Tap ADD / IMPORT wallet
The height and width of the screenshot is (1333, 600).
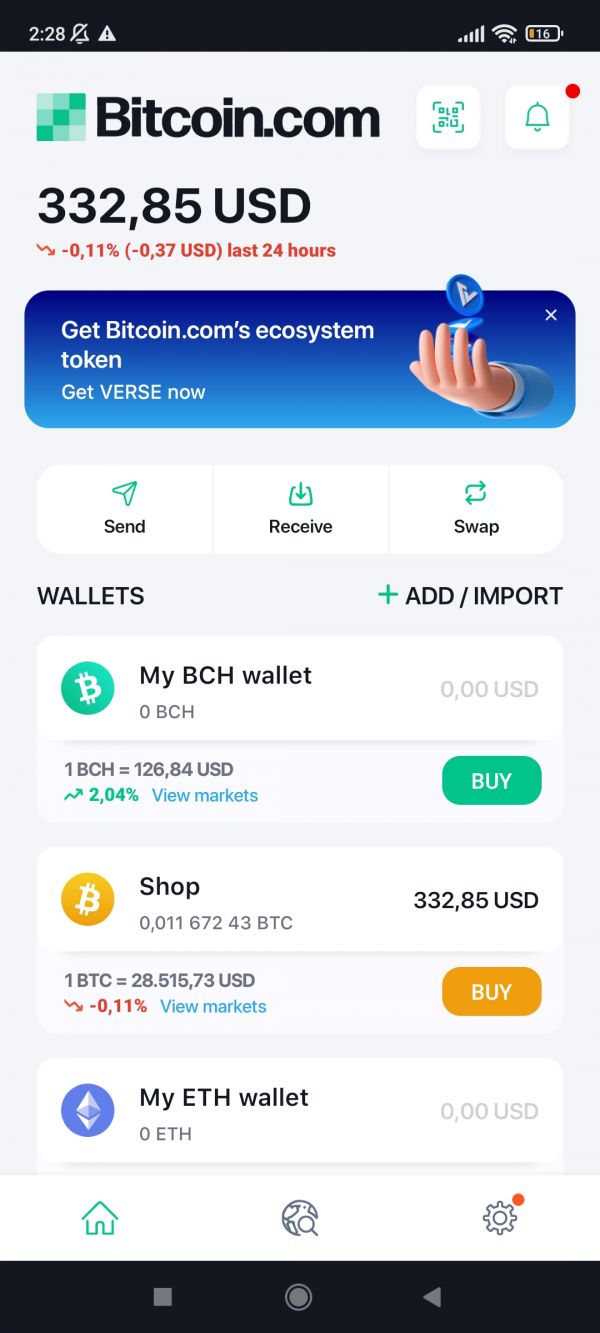[x=470, y=596]
